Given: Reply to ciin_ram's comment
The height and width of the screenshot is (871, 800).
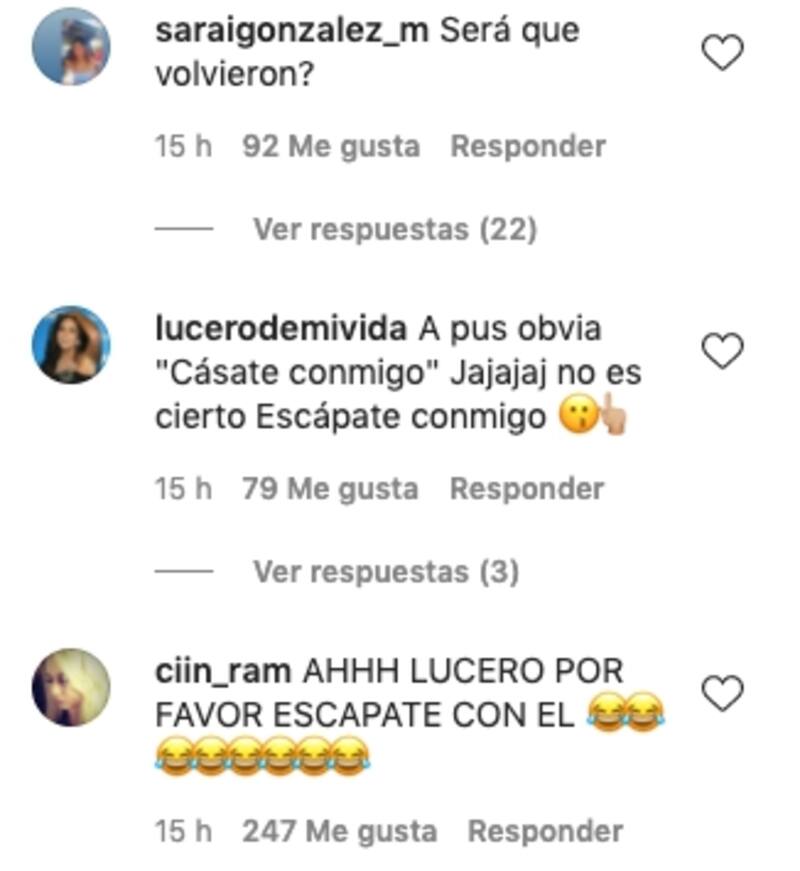Looking at the screenshot, I should pos(545,831).
